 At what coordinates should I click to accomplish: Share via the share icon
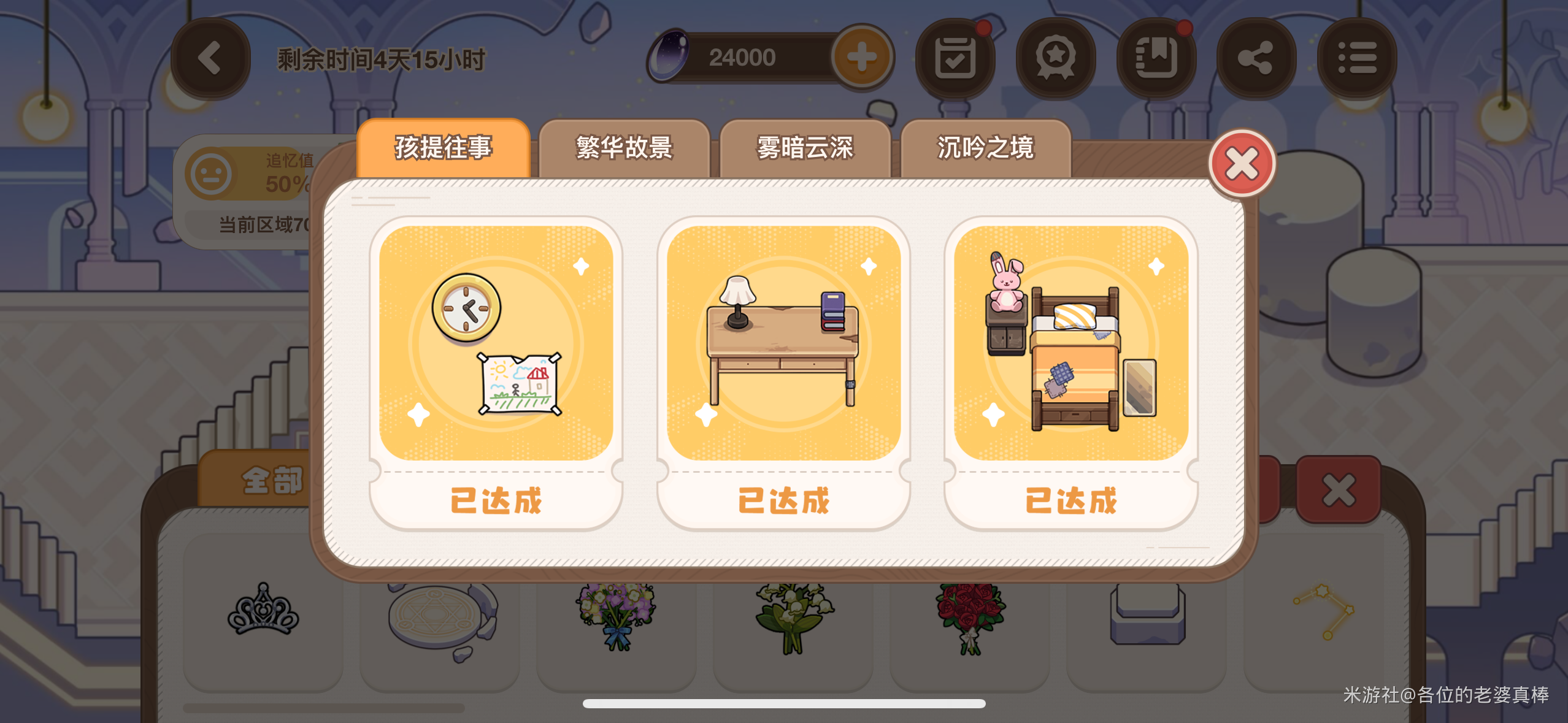click(1256, 58)
